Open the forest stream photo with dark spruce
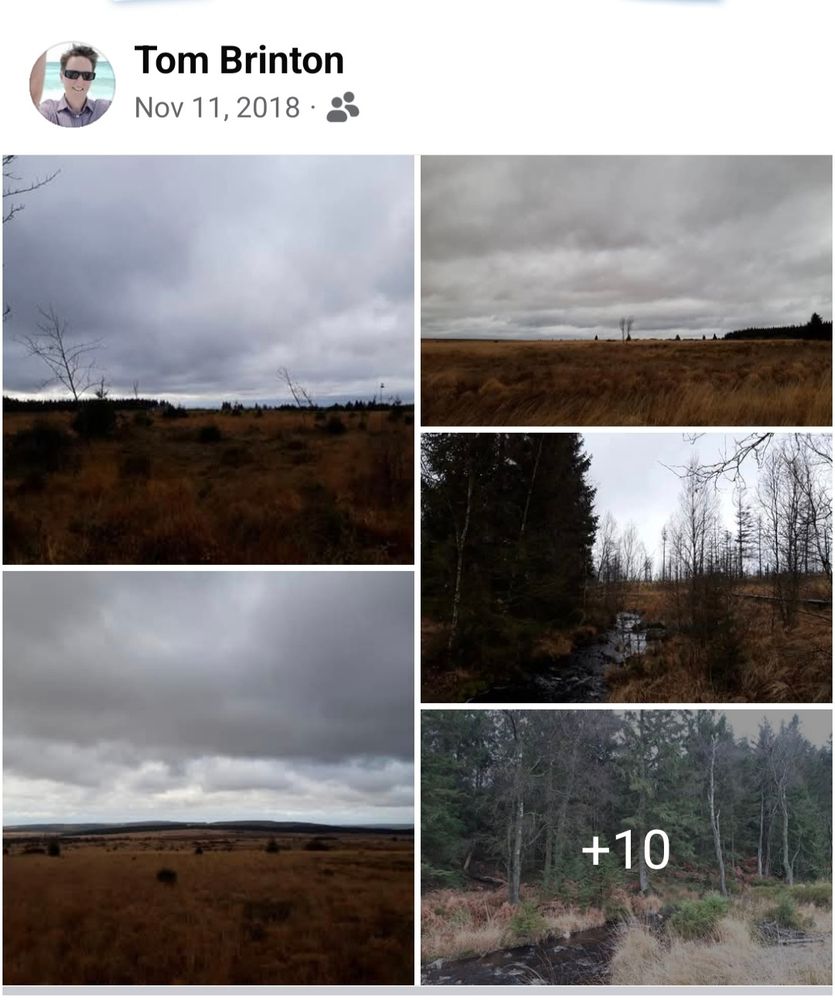Screen dimensions: 835x1000 tap(626, 568)
